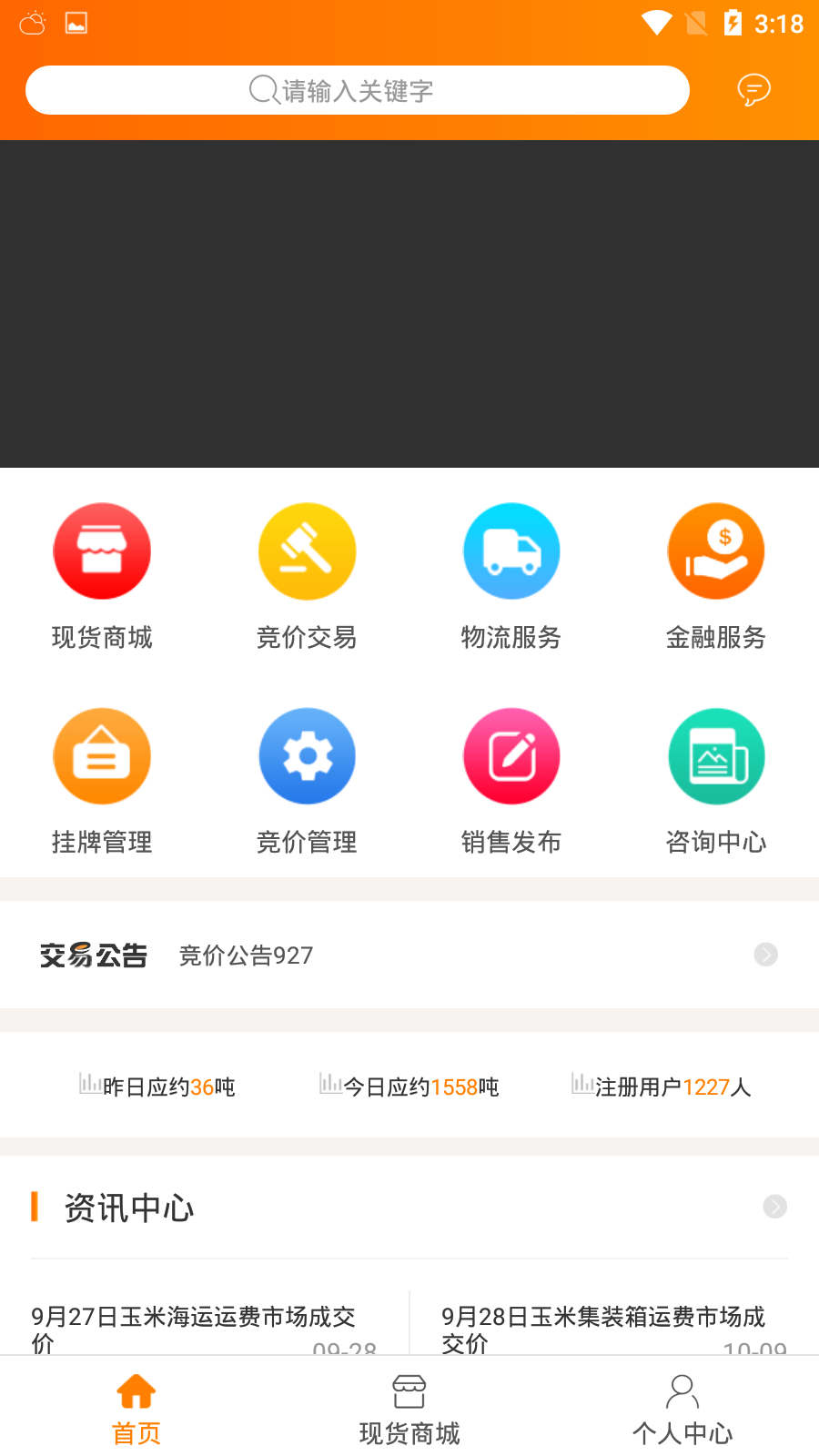Switch to the 个人中心 tab
Screen dimensions: 819x1456
point(682,1410)
